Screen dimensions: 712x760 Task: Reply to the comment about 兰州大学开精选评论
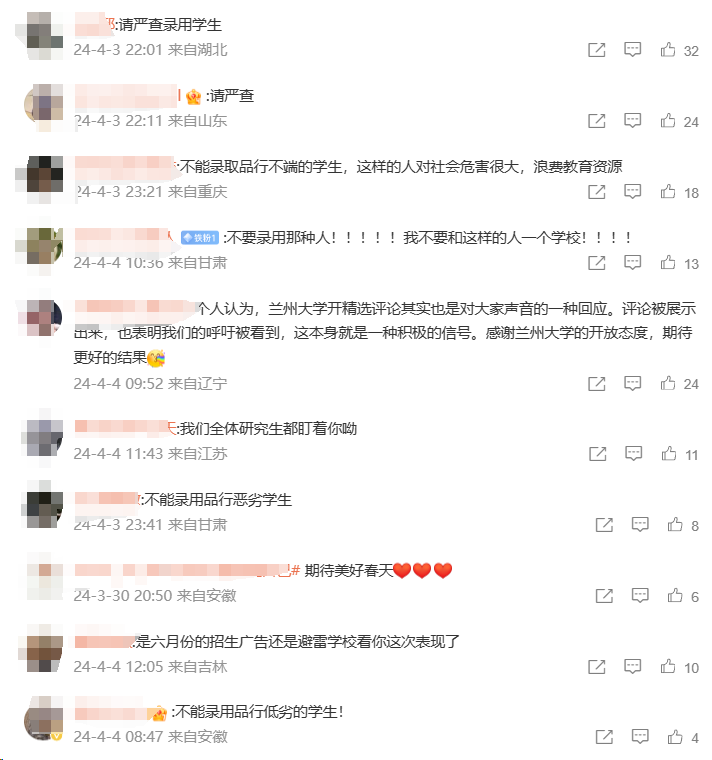click(x=632, y=383)
